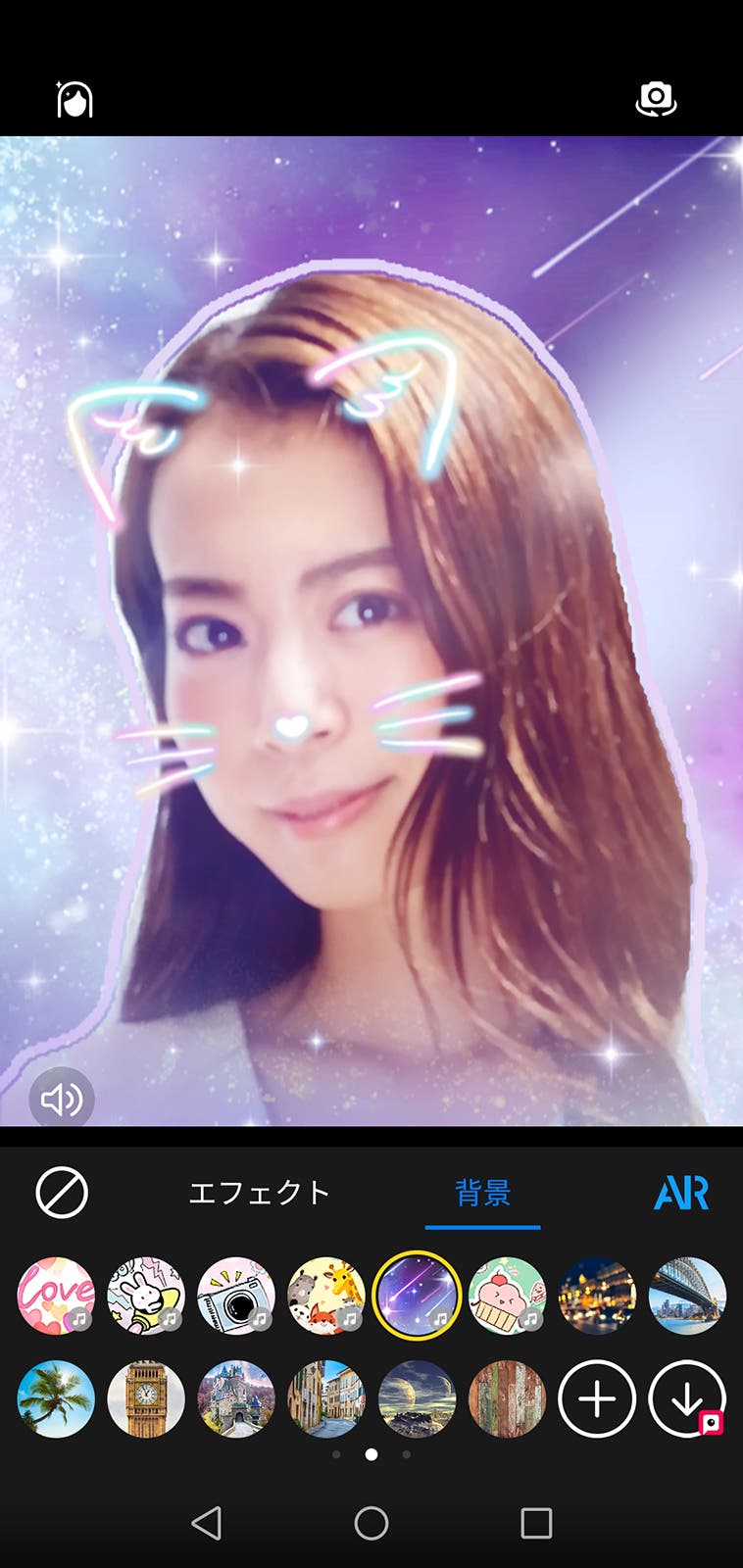Screen dimensions: 743x1568
Task: Use the harbour bridge background
Action: [687, 1296]
